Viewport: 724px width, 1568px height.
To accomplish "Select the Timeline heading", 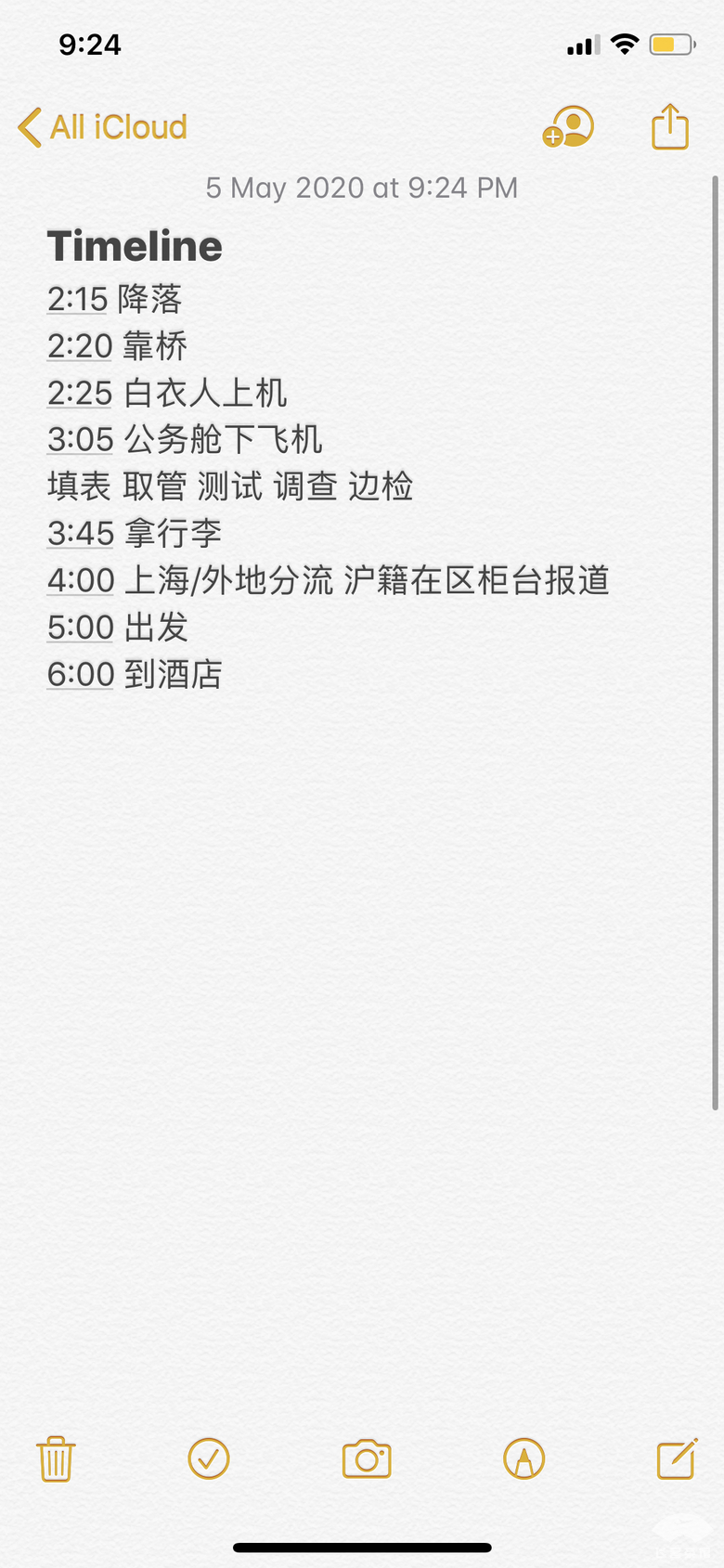I will tap(135, 246).
